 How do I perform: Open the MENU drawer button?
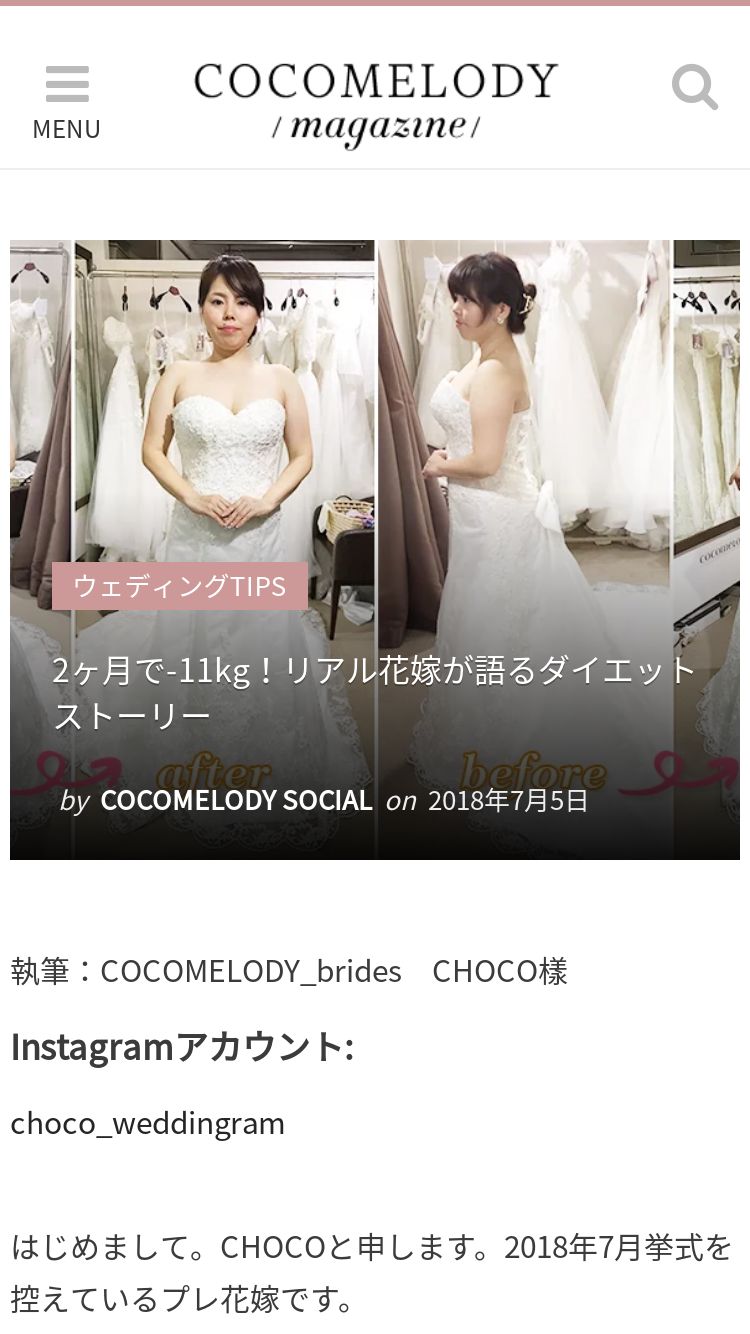(67, 103)
